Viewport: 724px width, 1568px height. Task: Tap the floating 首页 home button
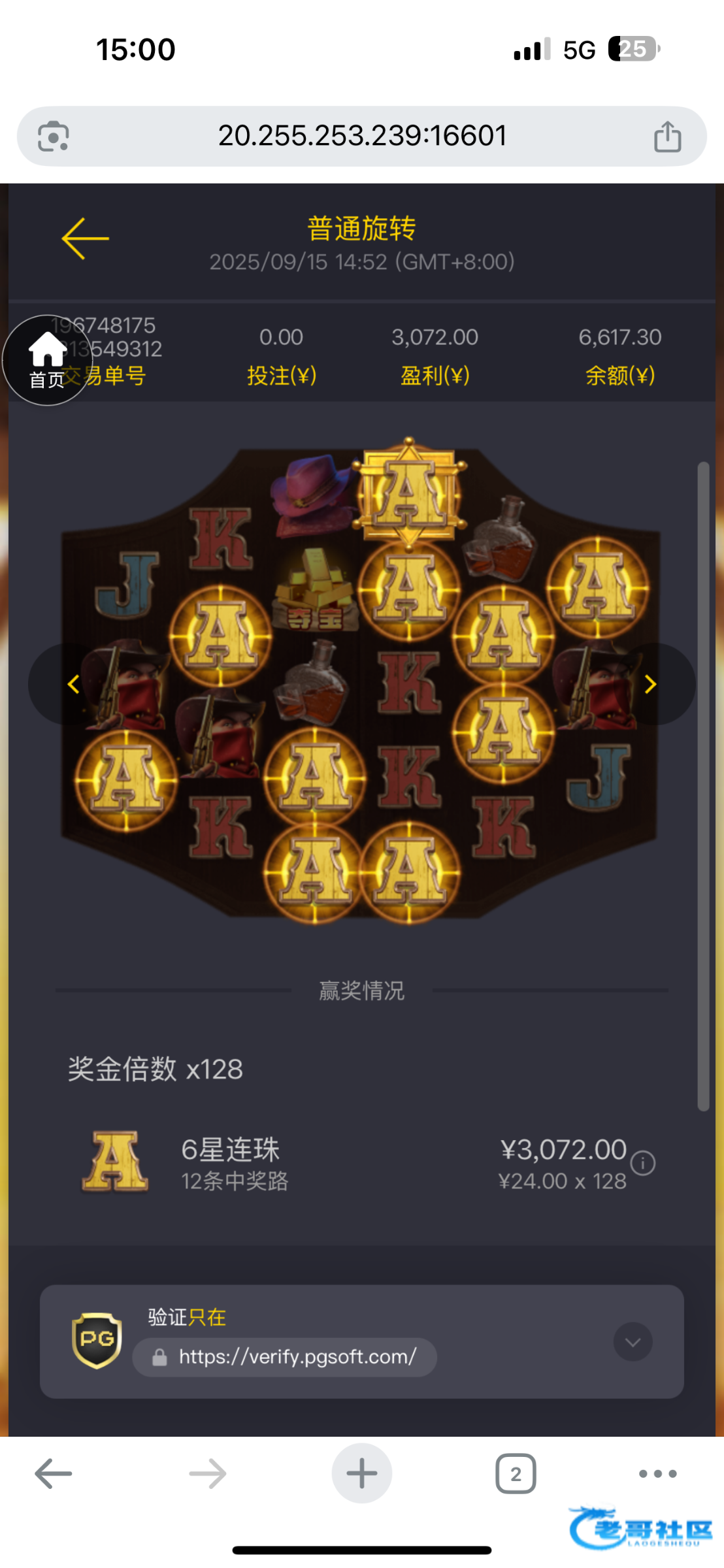pos(47,360)
